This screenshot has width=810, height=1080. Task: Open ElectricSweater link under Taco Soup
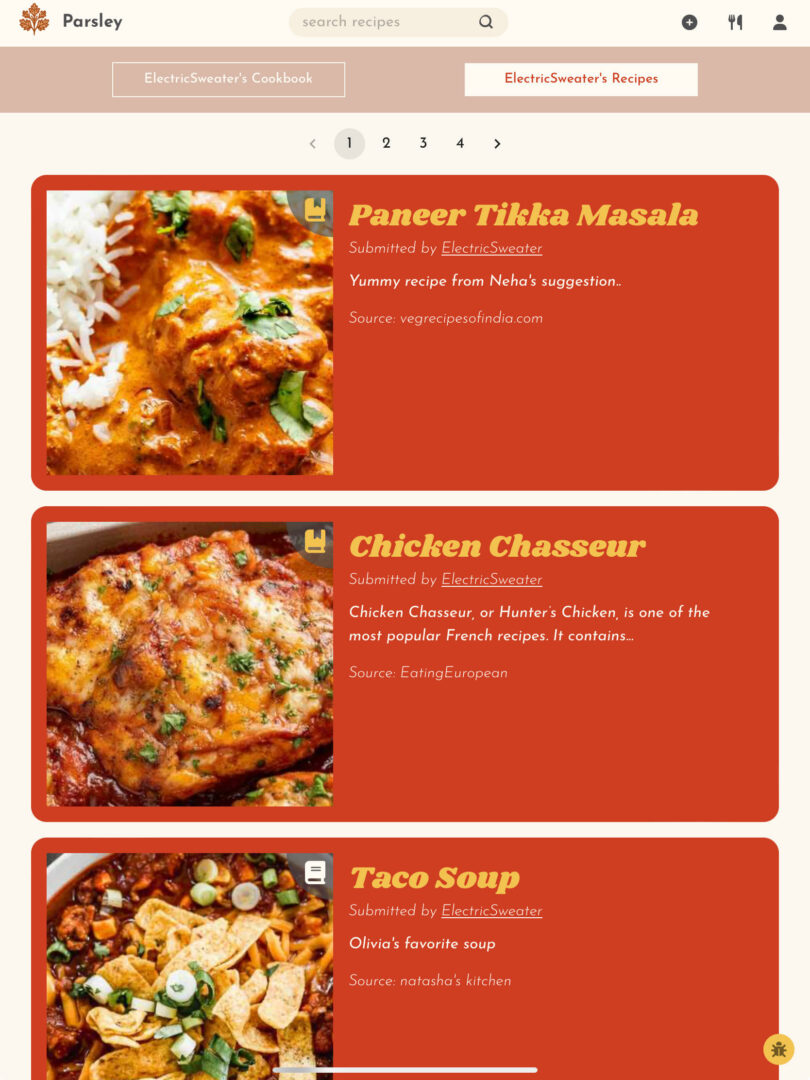(x=492, y=911)
